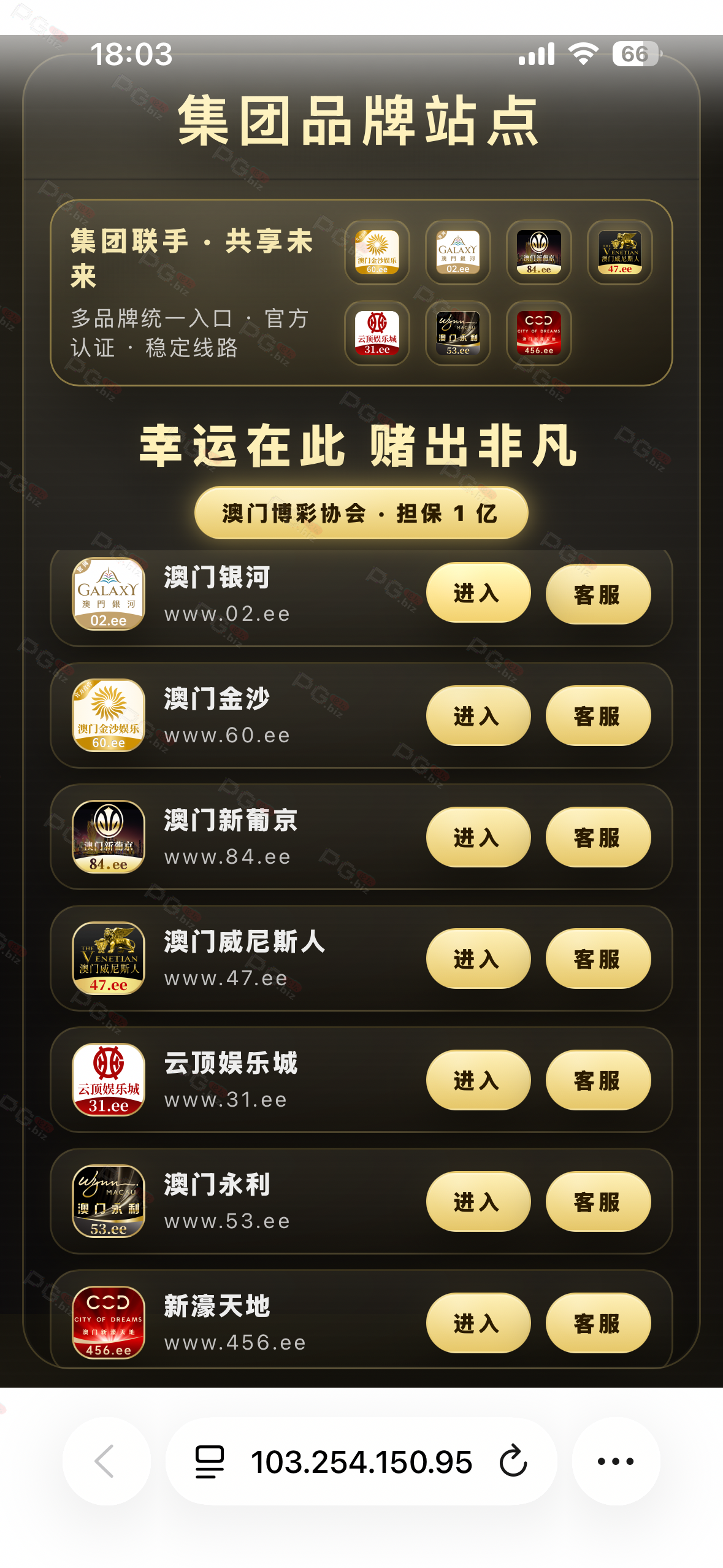Tap the address bar showing 103.254.150.95
This screenshot has height=1568, width=723.
(x=361, y=1461)
